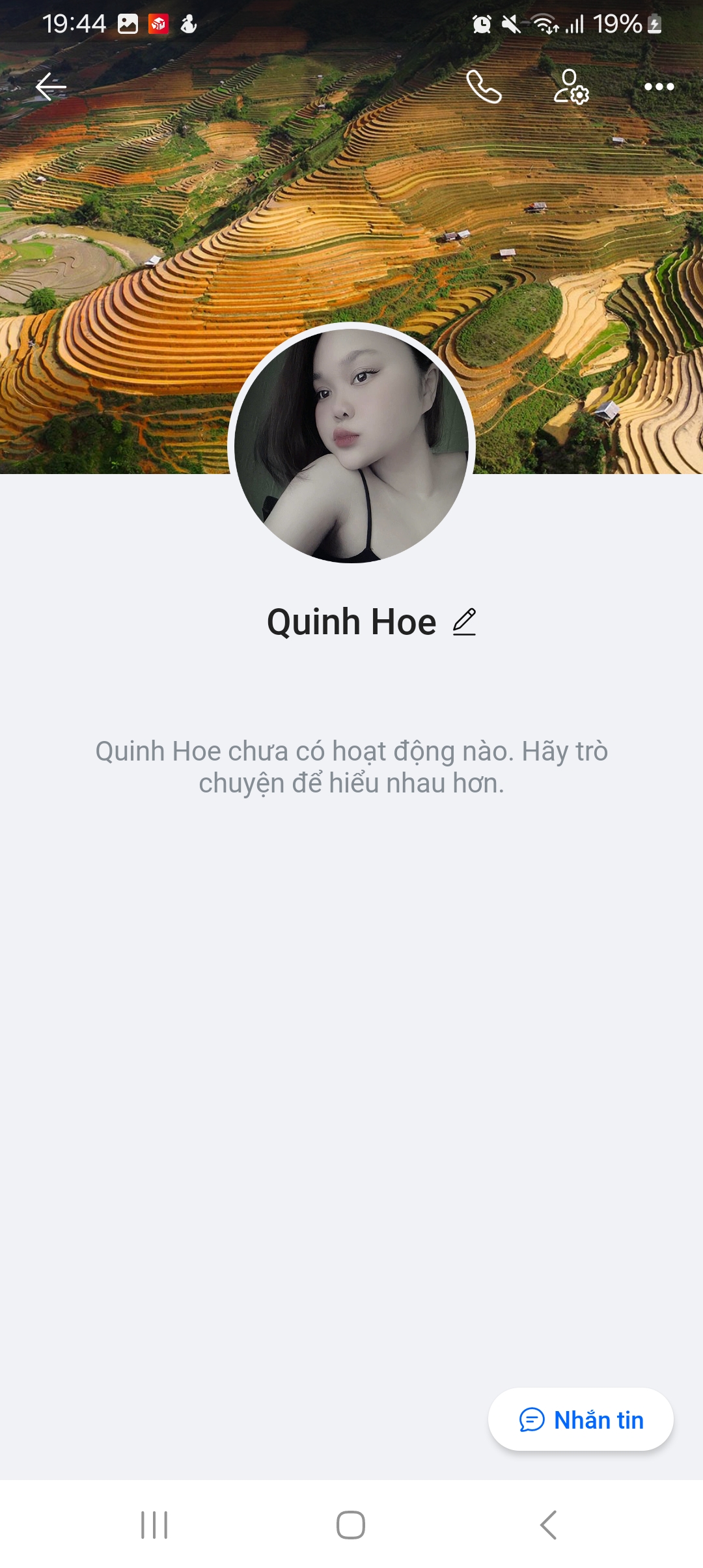Open recent apps from navigation bar
The image size is (703, 1568).
154,1524
